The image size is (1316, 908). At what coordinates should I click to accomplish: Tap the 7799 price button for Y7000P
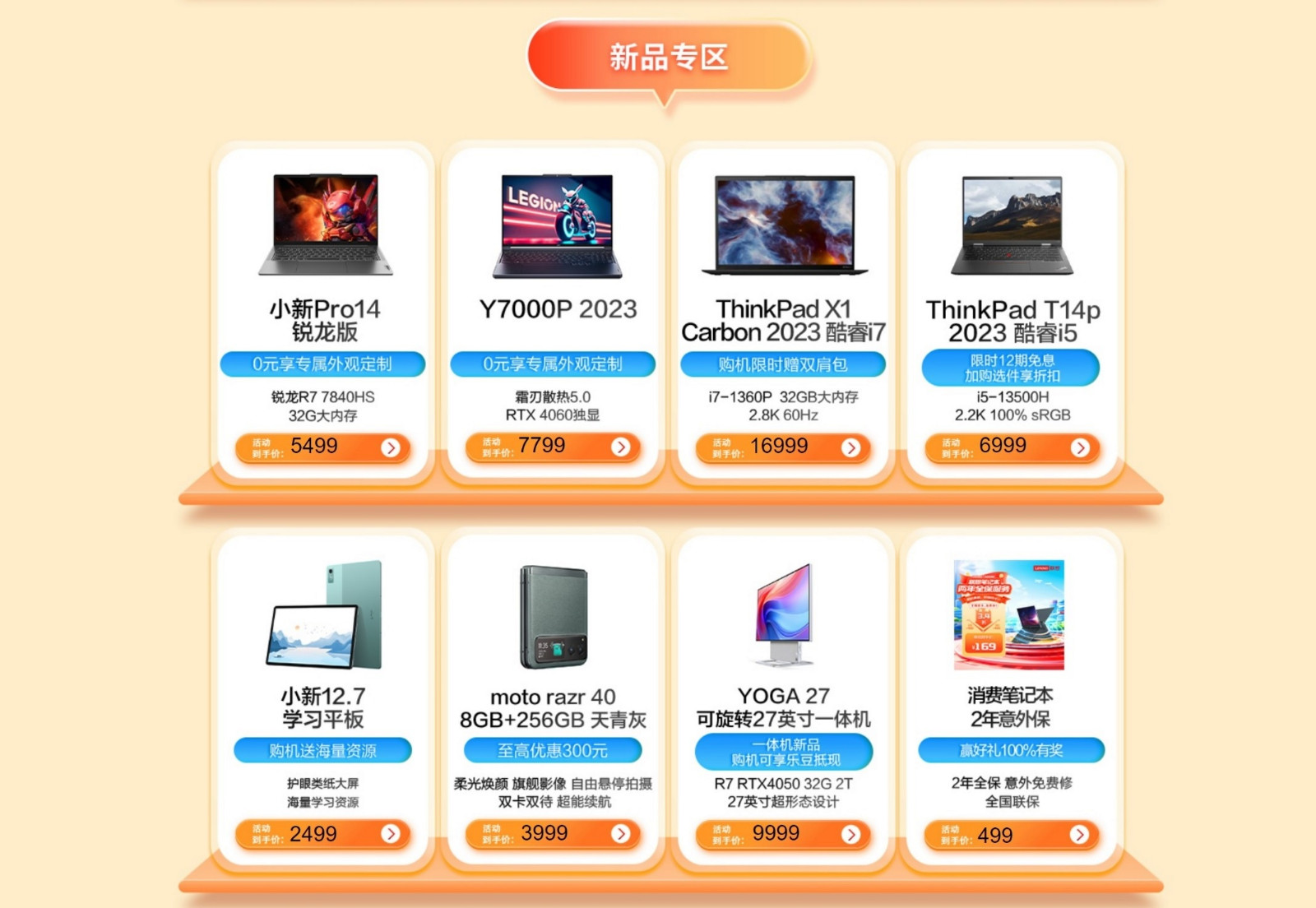(553, 447)
